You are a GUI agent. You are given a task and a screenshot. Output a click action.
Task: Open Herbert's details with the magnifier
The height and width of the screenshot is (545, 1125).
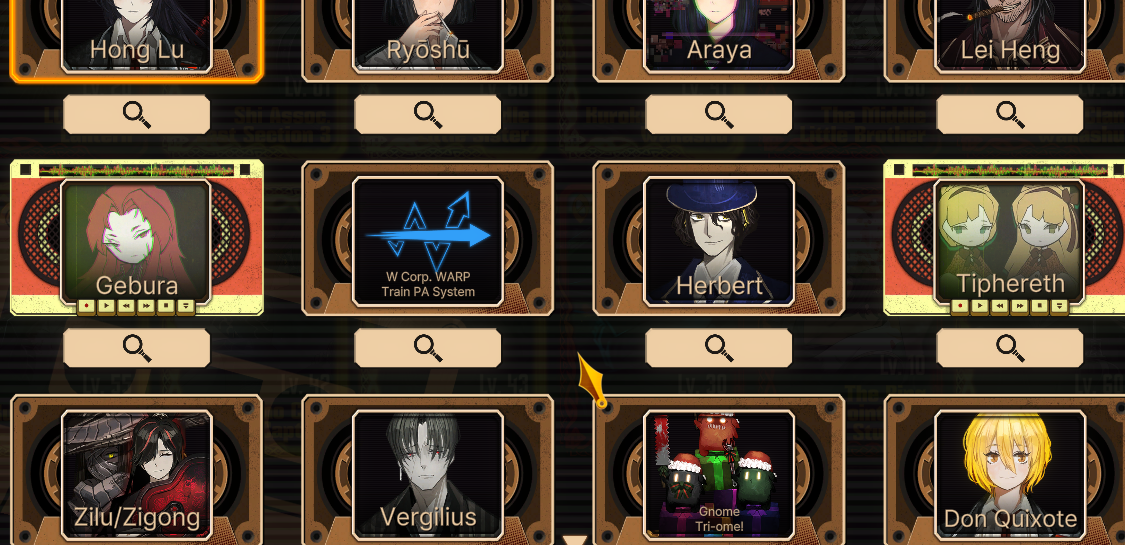click(x=719, y=348)
